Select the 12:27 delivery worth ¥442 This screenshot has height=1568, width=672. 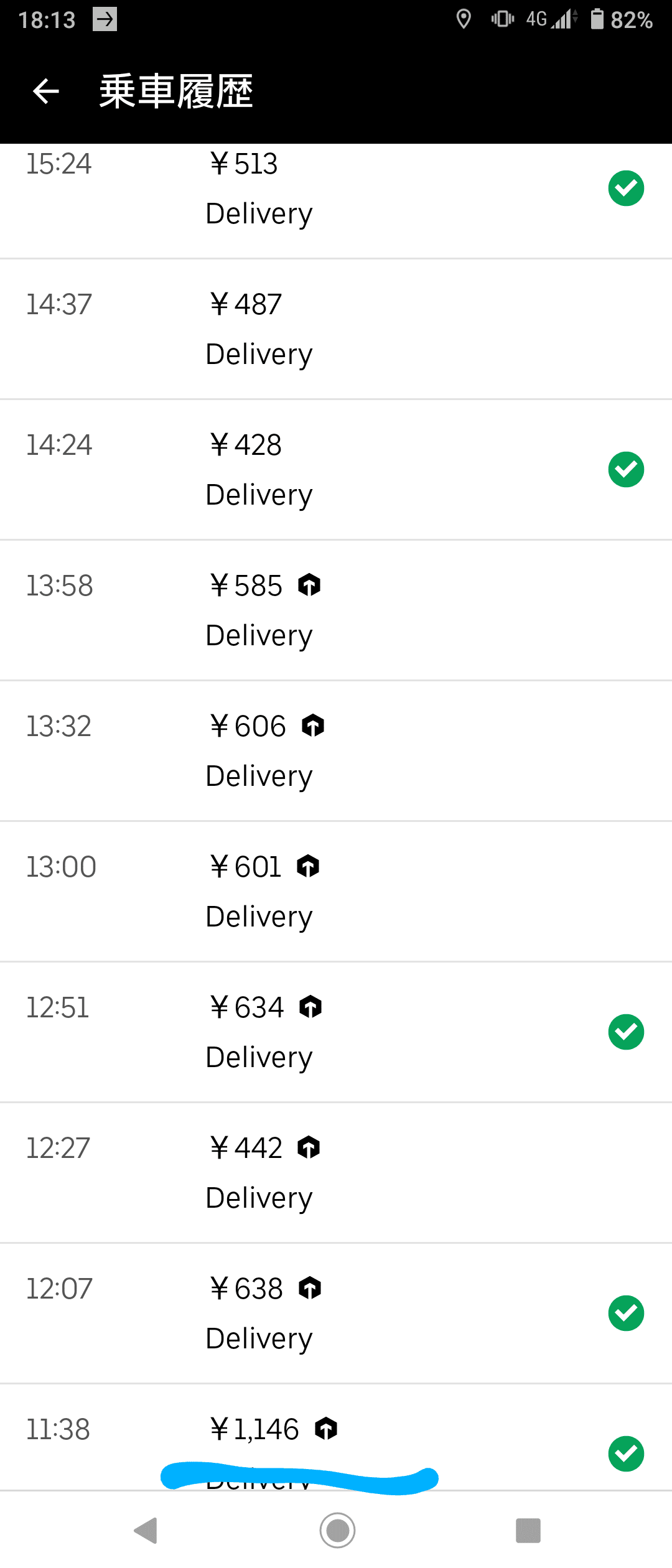336,1173
